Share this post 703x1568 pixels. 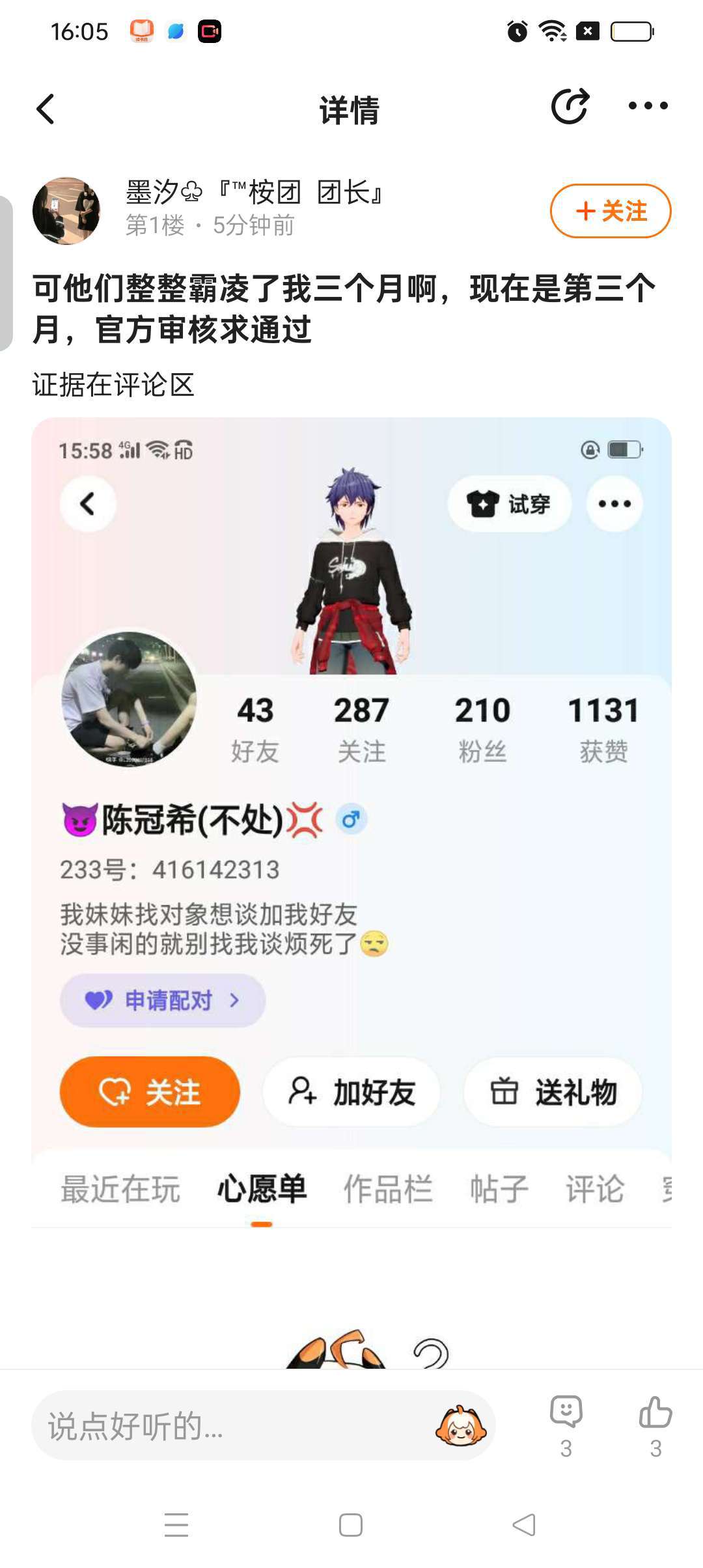coord(570,106)
